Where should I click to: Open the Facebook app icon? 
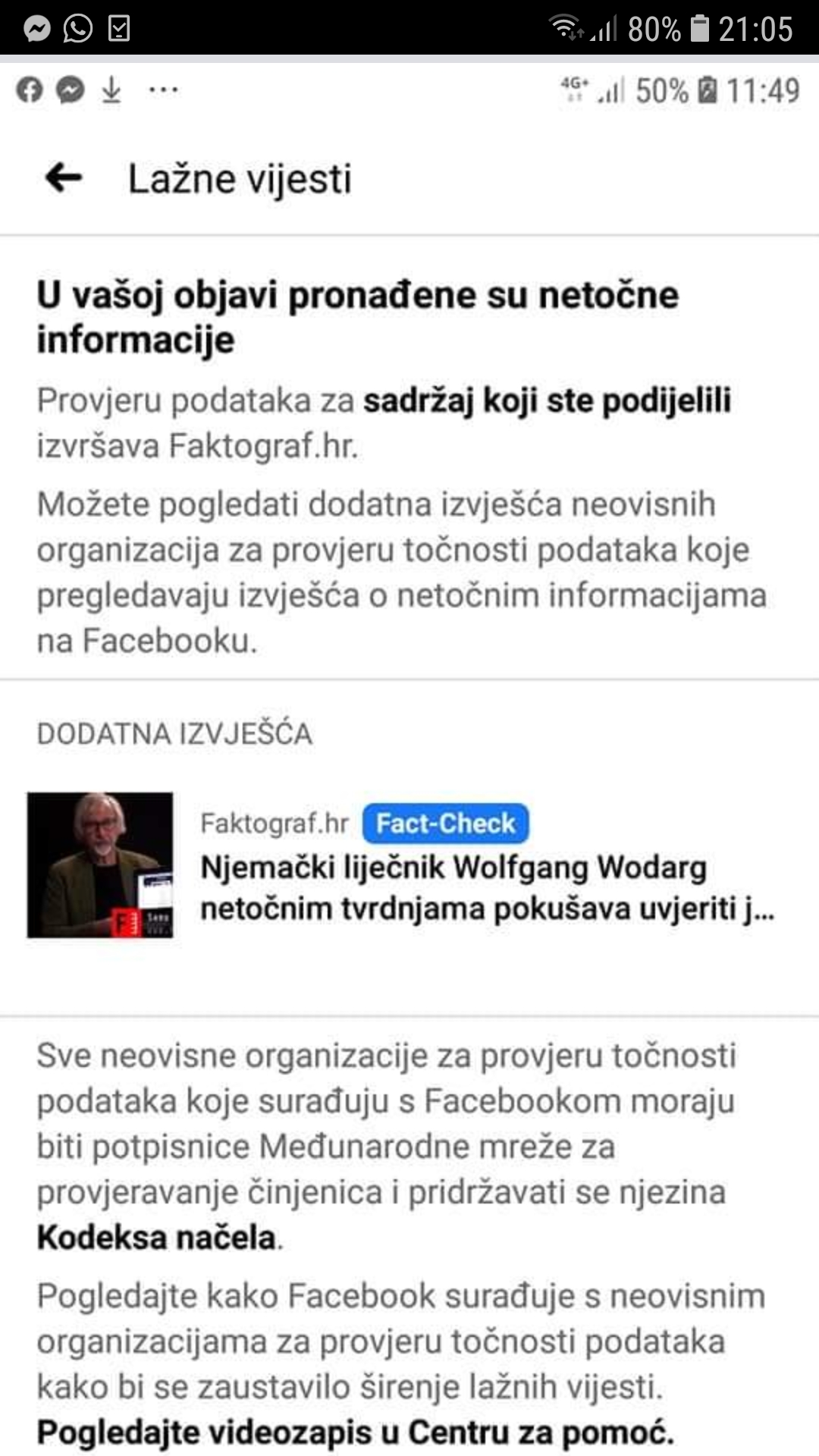pyautogui.click(x=28, y=89)
